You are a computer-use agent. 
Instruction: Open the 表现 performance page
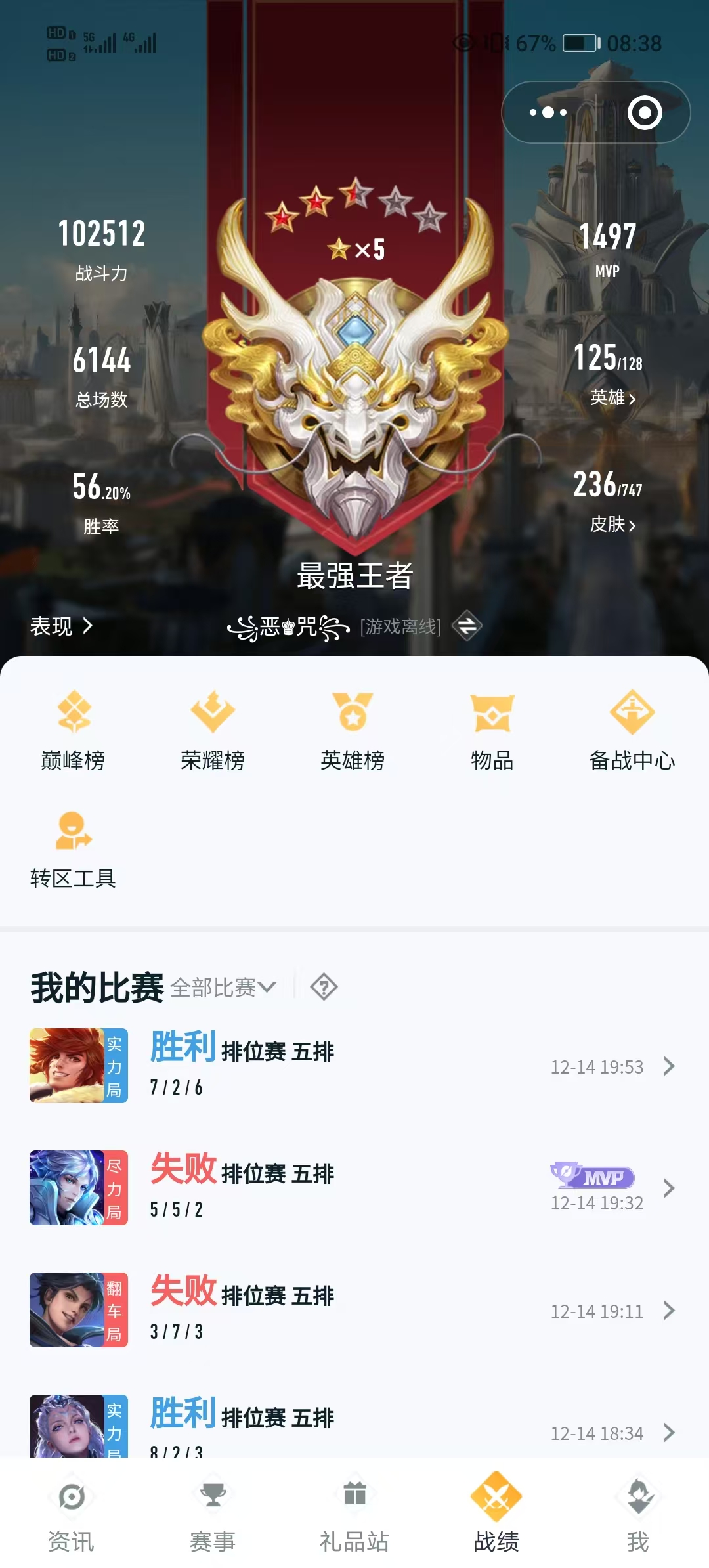[x=61, y=626]
